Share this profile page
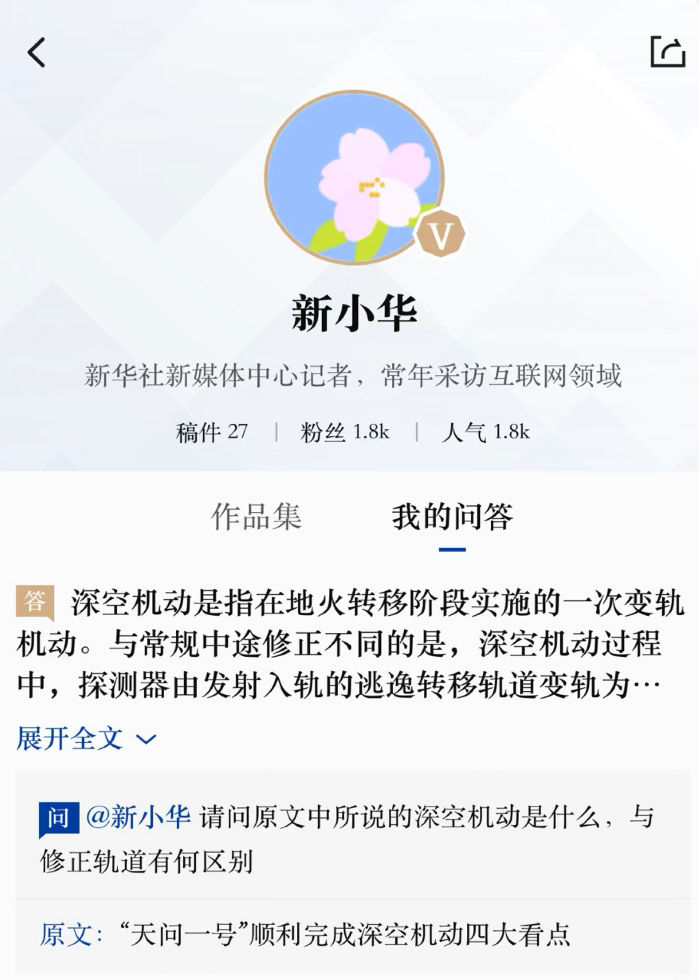This screenshot has height=980, width=699. pyautogui.click(x=667, y=52)
